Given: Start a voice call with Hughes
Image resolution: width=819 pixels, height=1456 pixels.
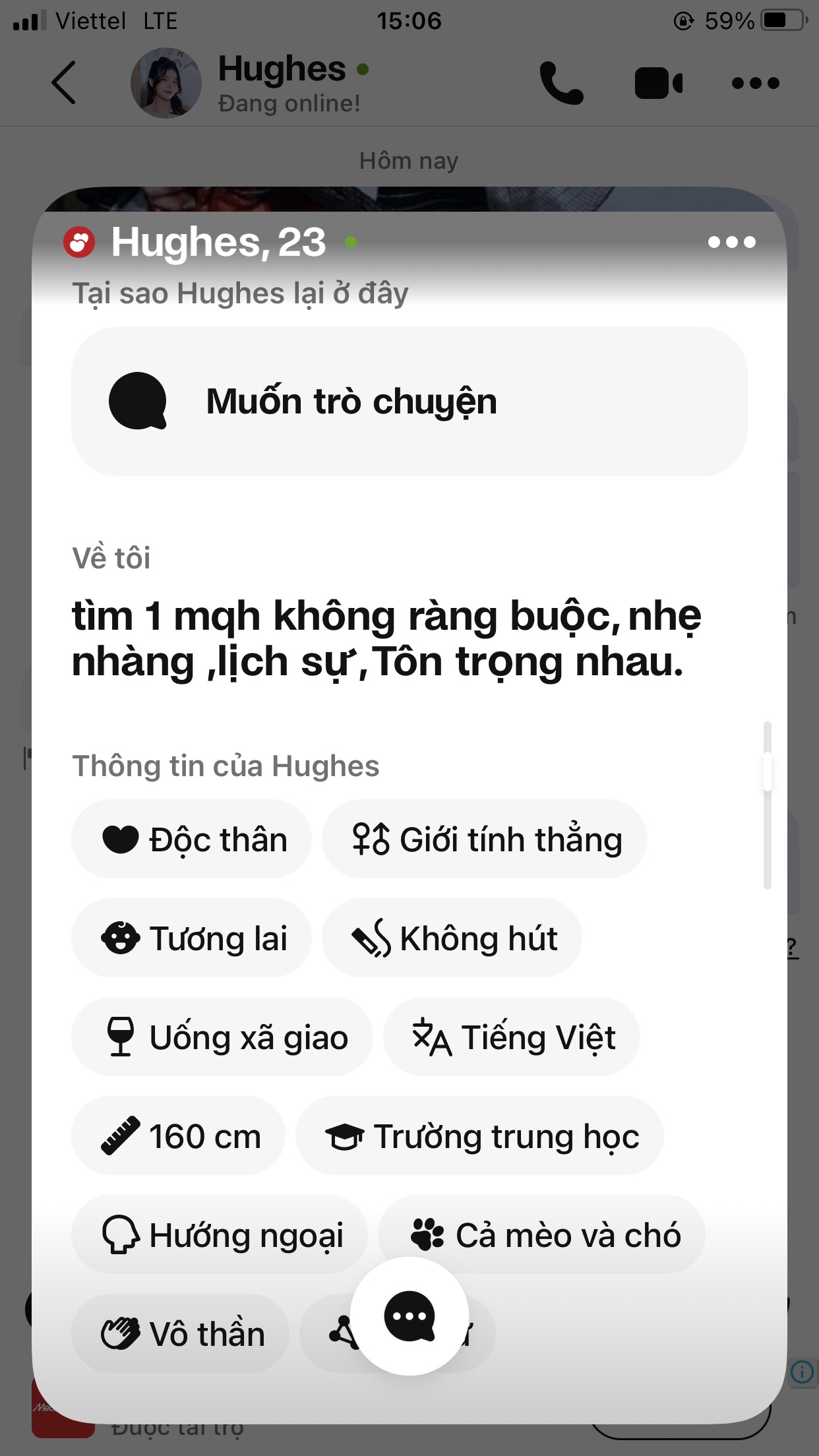Looking at the screenshot, I should (561, 83).
